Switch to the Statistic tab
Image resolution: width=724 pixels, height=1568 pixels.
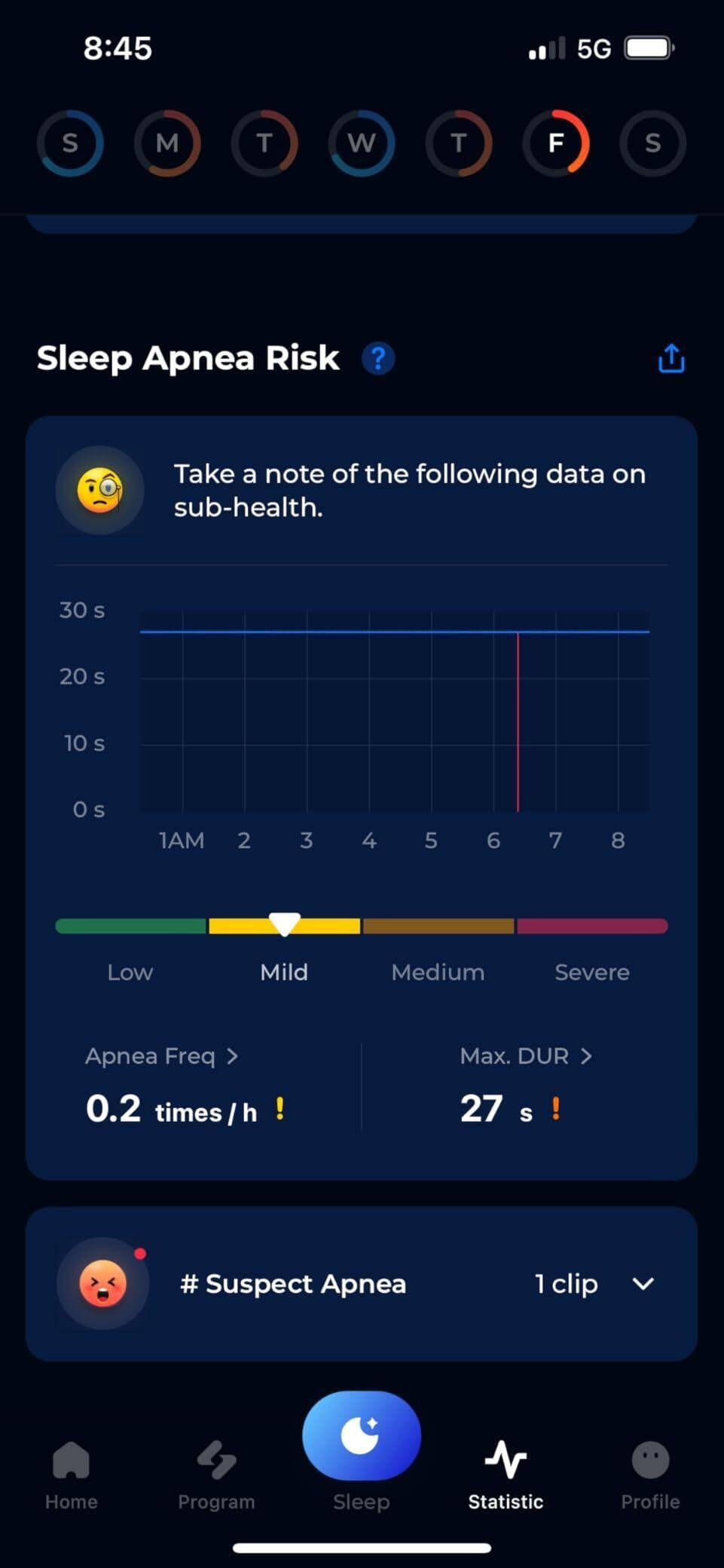(x=506, y=1474)
